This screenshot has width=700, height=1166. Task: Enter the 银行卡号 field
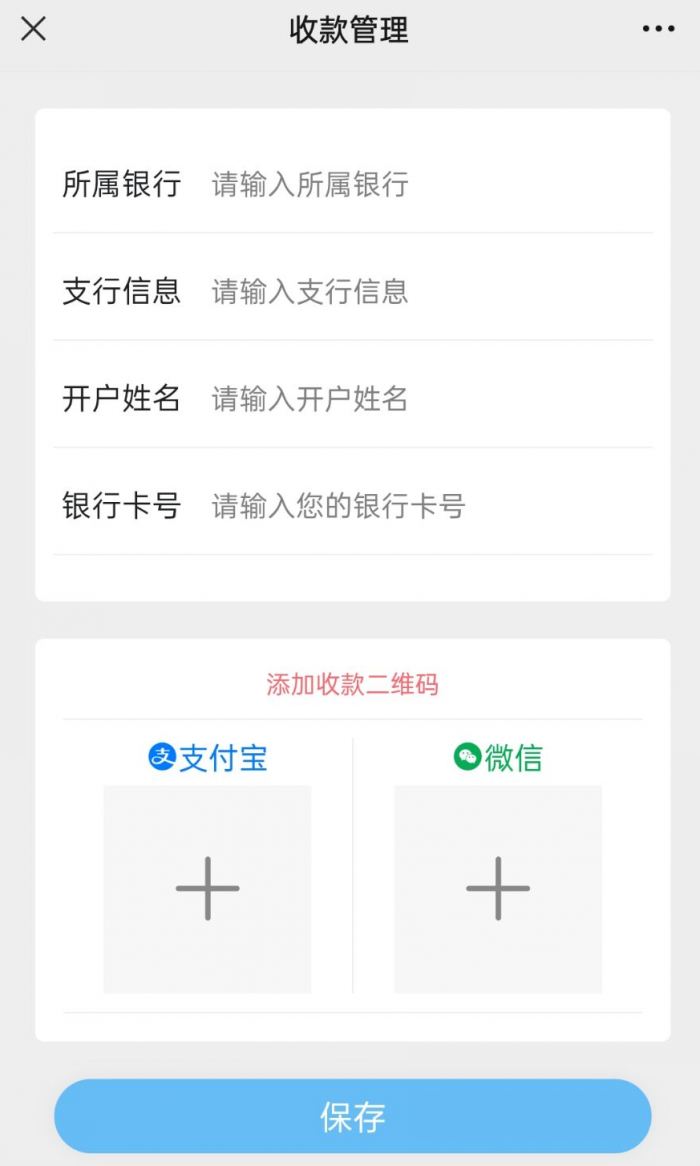[420, 505]
